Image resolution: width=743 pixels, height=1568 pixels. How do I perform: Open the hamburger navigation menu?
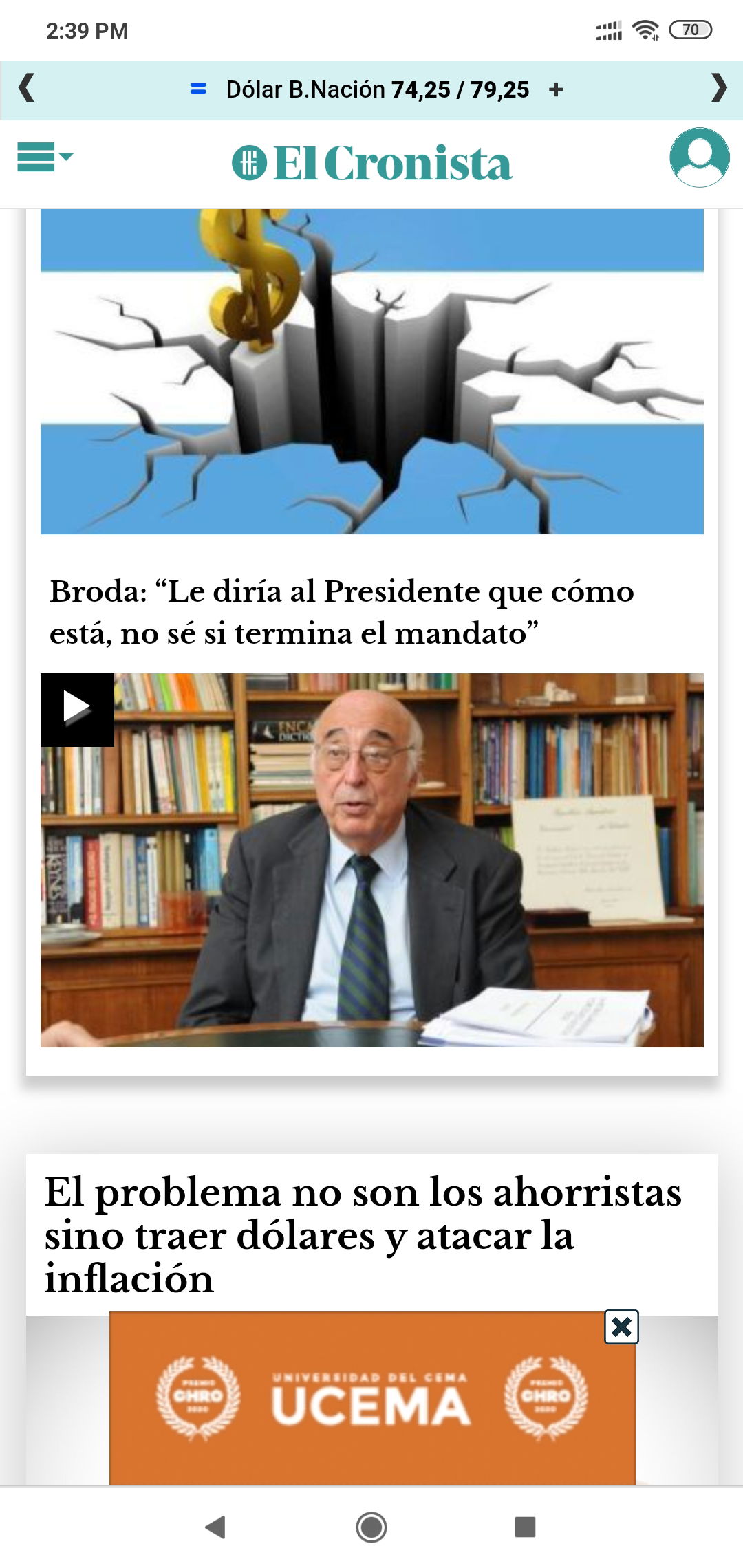click(45, 157)
